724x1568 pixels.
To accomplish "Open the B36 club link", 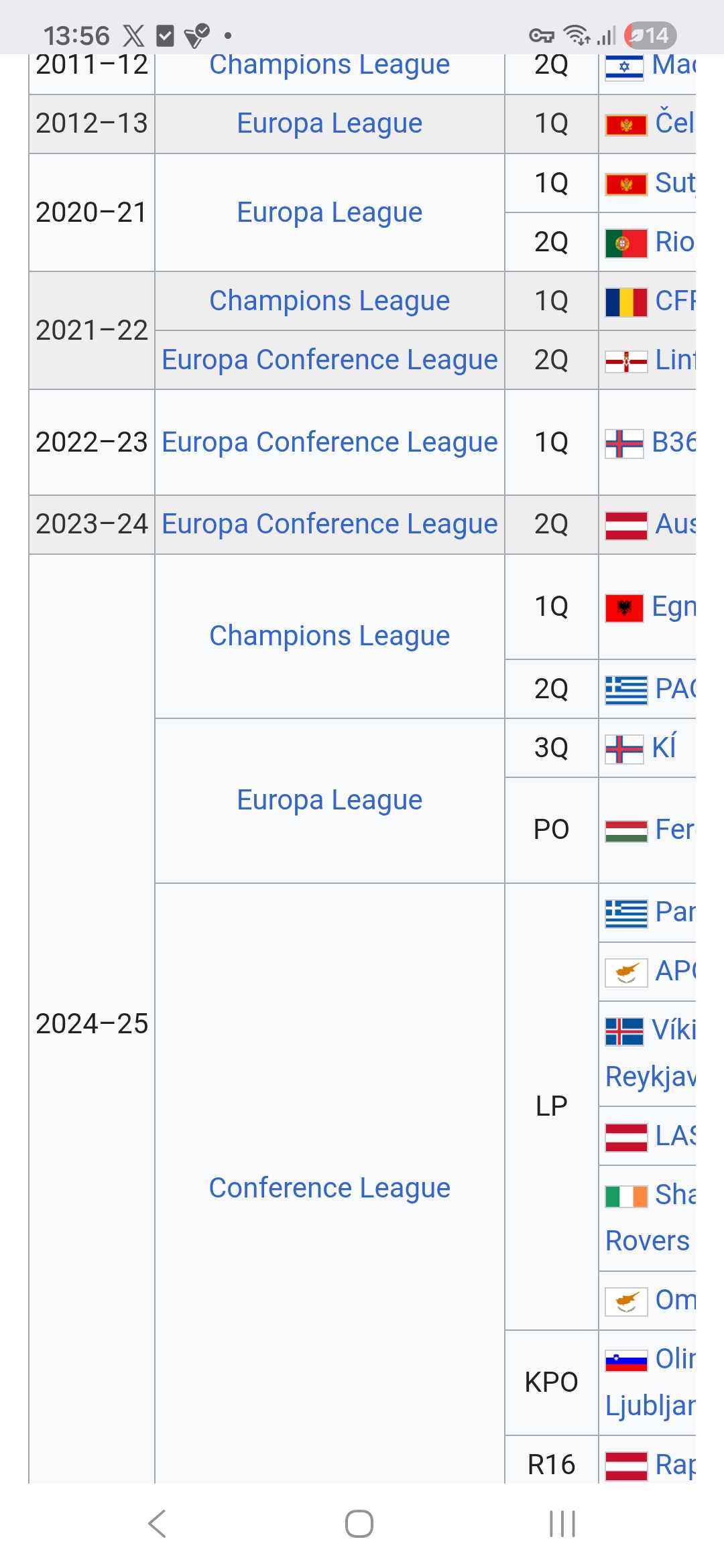I will pyautogui.click(x=673, y=442).
